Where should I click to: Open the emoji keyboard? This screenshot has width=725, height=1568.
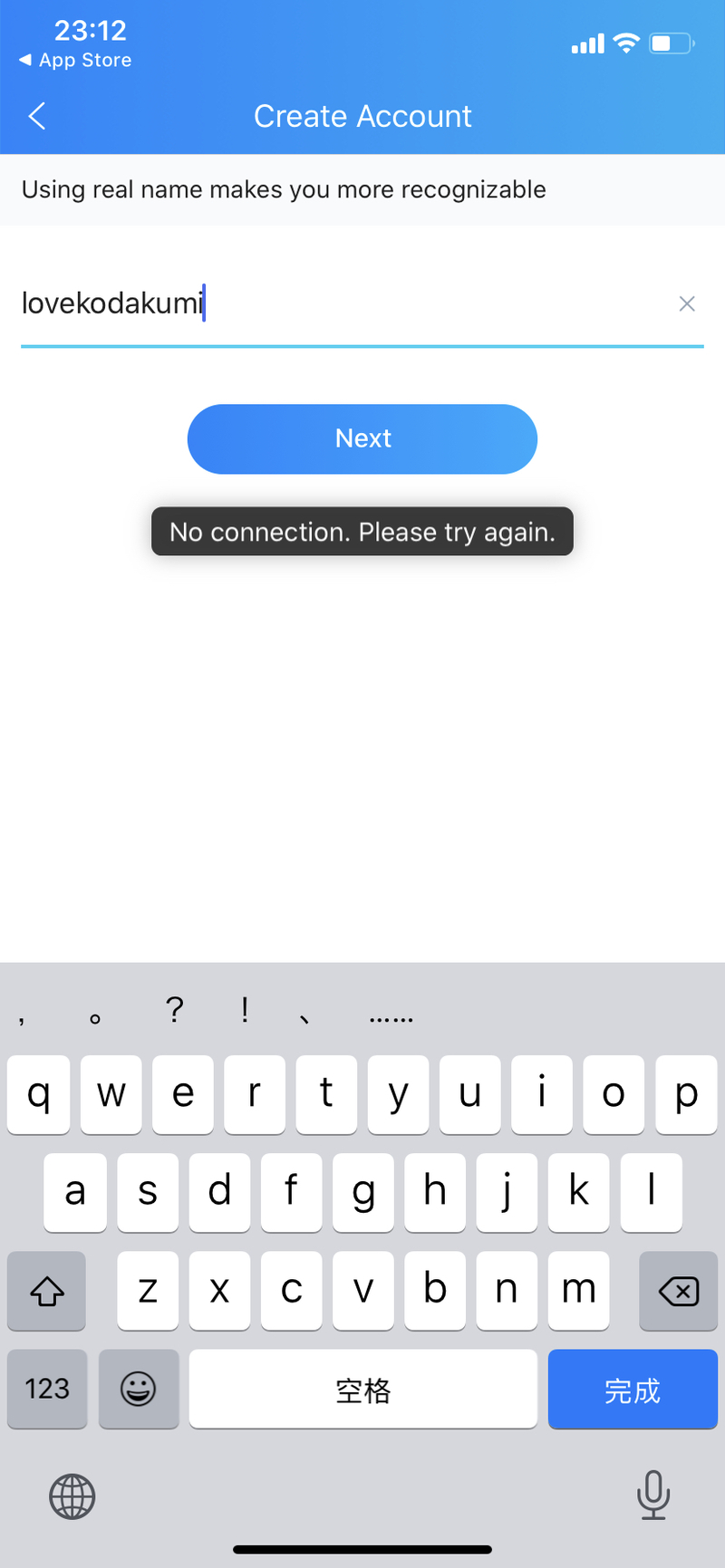point(139,1389)
